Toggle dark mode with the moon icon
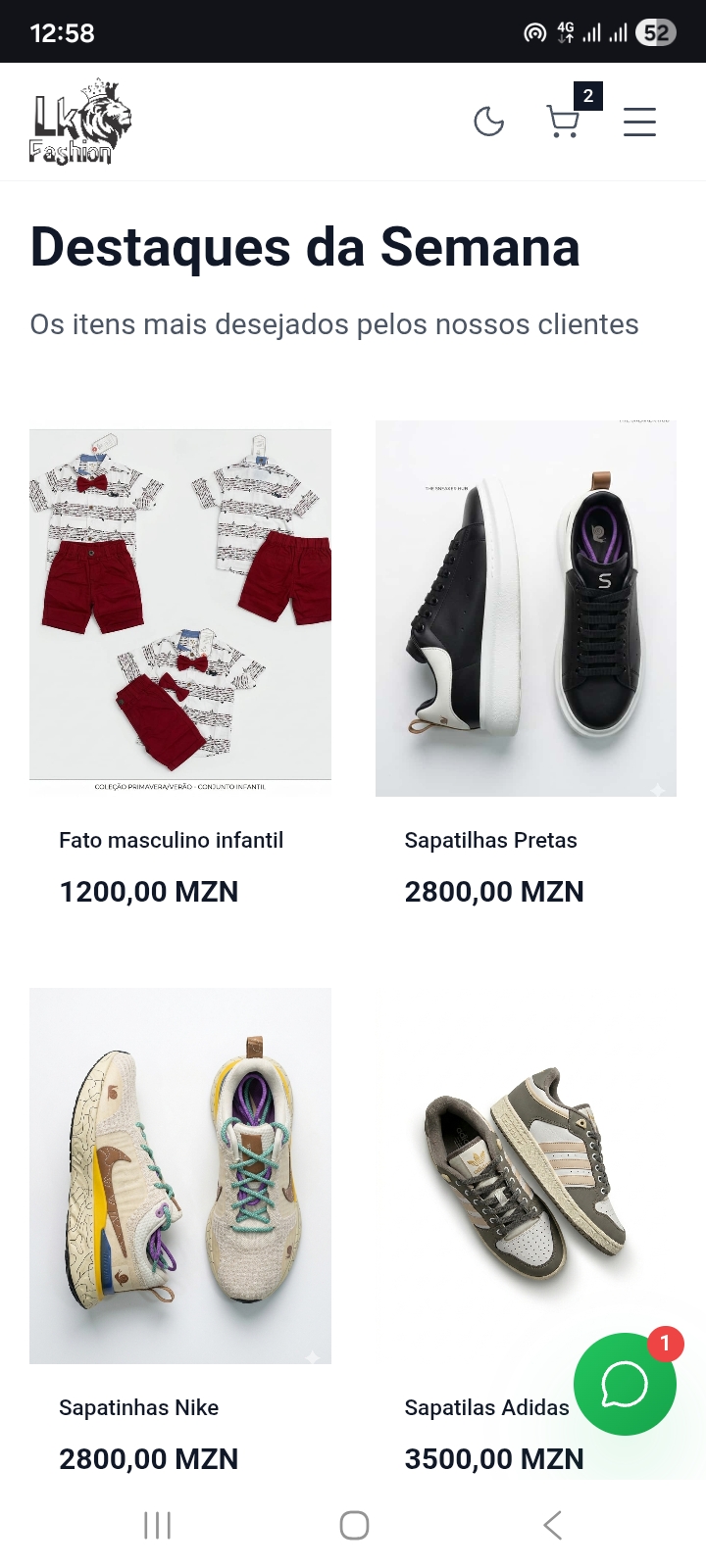 click(x=488, y=121)
